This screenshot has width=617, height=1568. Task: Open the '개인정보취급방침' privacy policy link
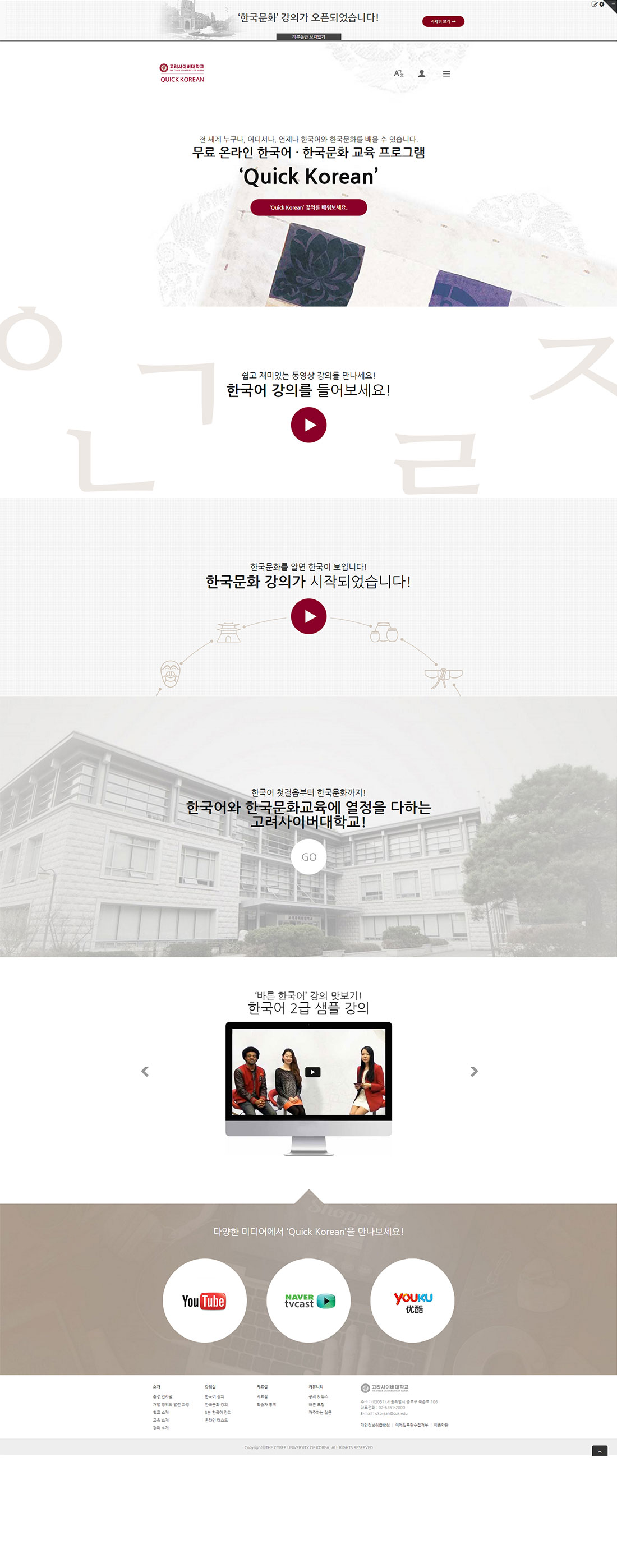tap(375, 1425)
